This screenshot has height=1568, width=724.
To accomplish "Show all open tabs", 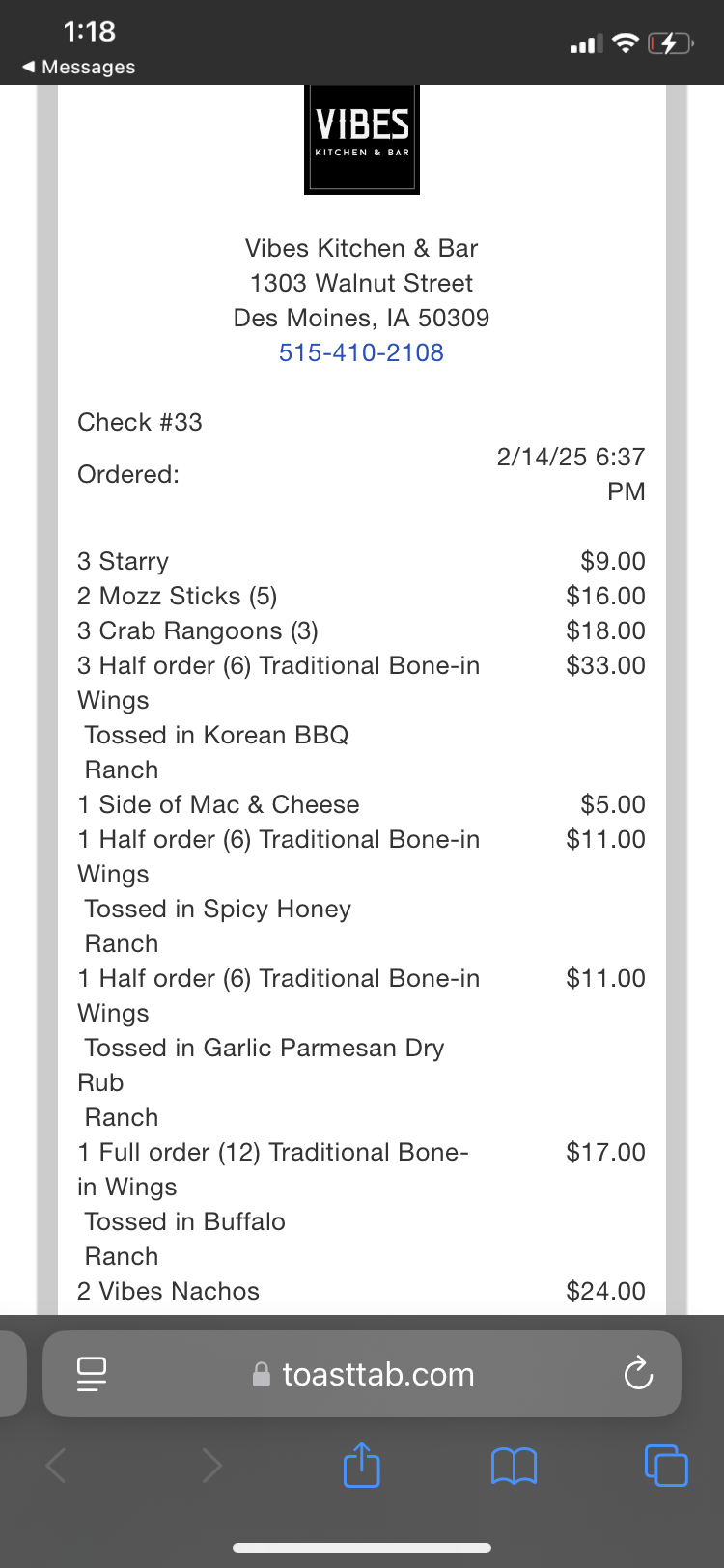I will [x=665, y=1466].
